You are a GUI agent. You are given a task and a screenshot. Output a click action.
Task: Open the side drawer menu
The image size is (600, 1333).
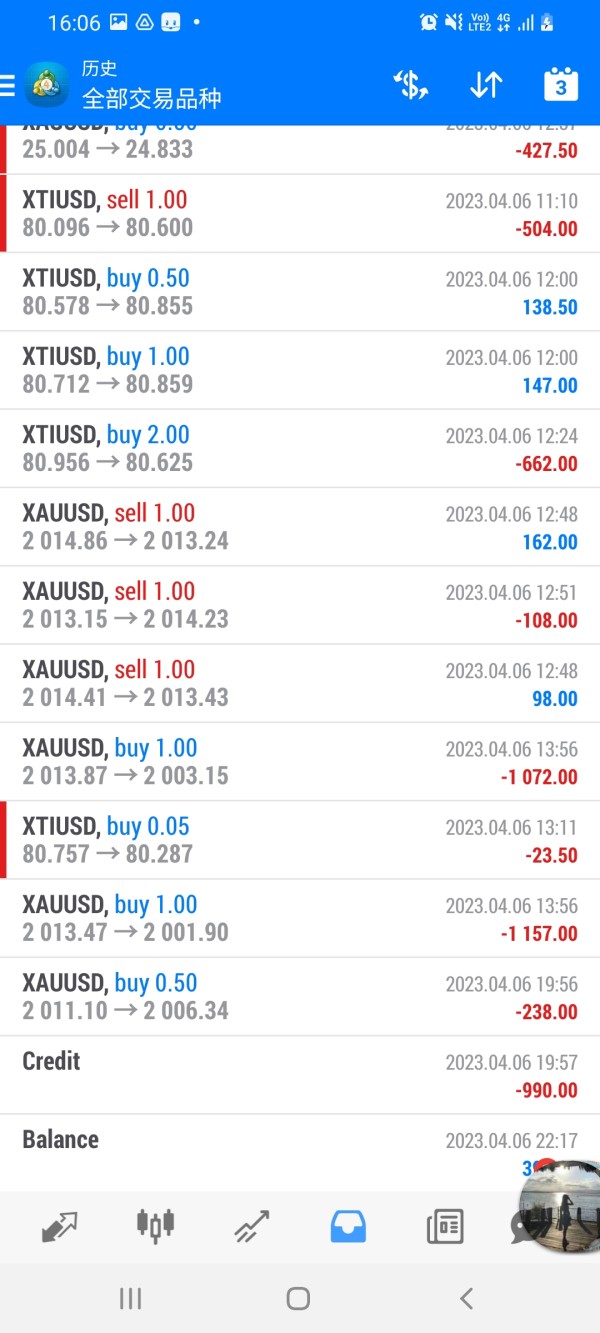click(x=8, y=86)
